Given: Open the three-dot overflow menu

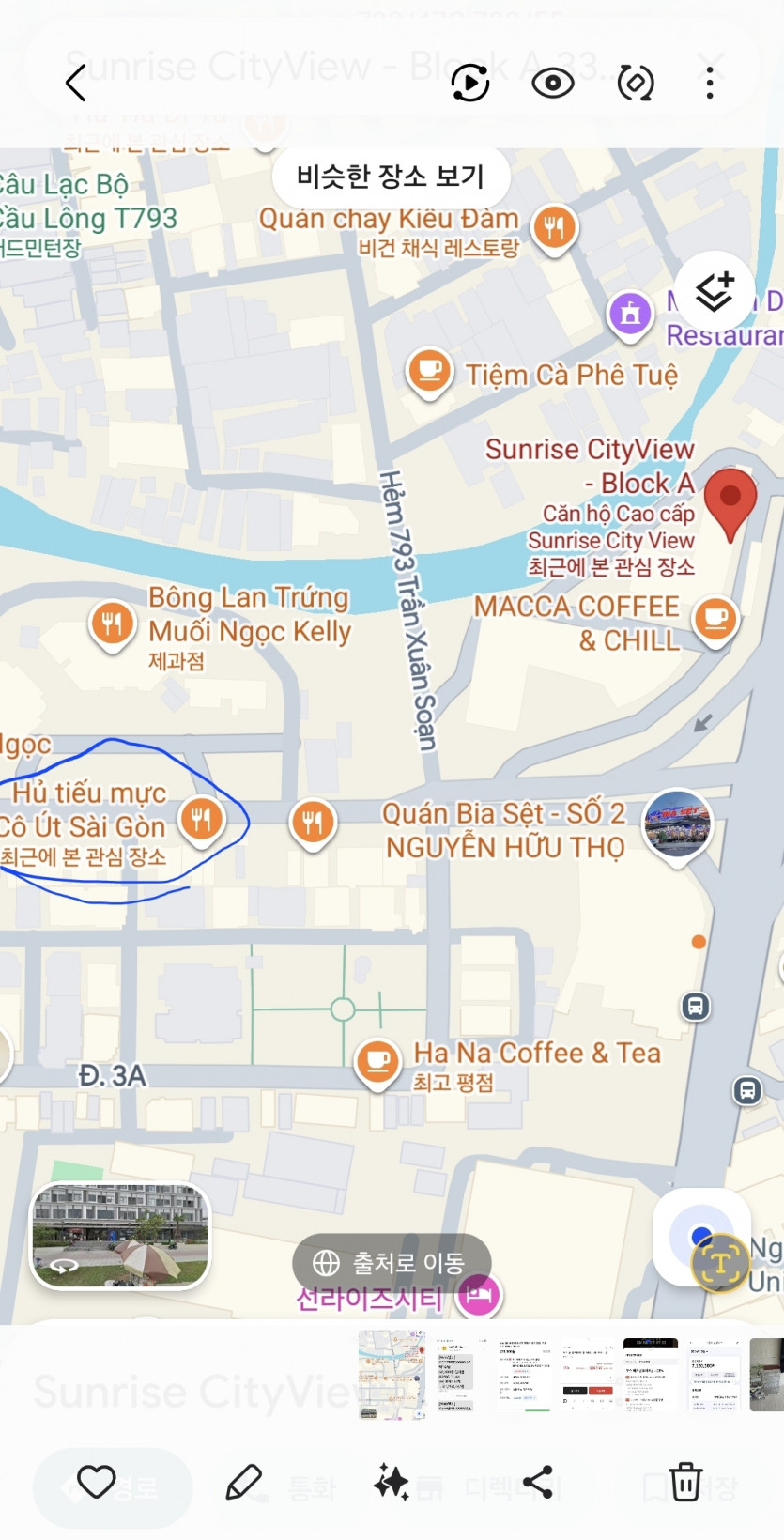Looking at the screenshot, I should click(x=710, y=83).
